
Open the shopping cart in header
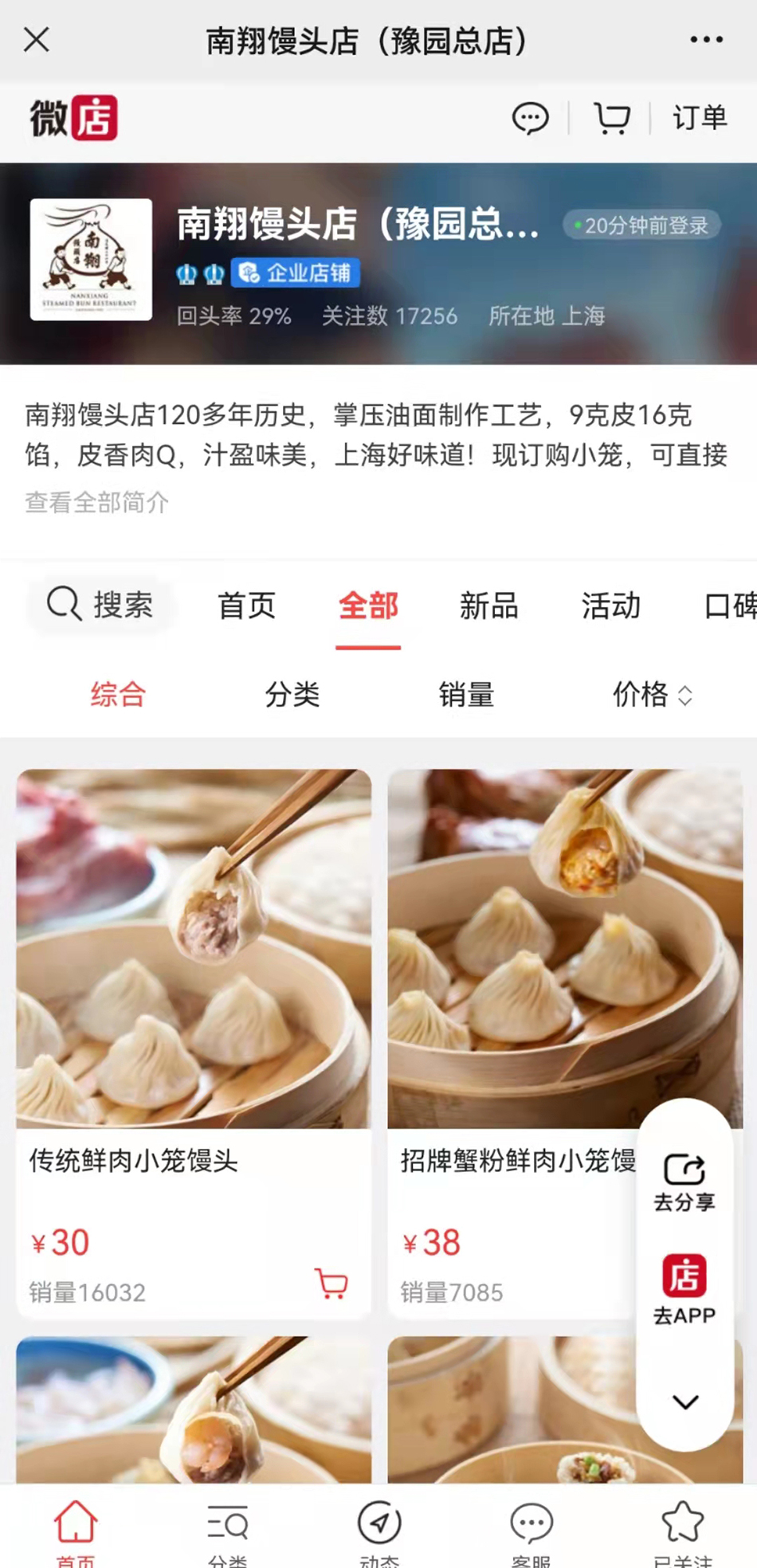pyautogui.click(x=612, y=119)
